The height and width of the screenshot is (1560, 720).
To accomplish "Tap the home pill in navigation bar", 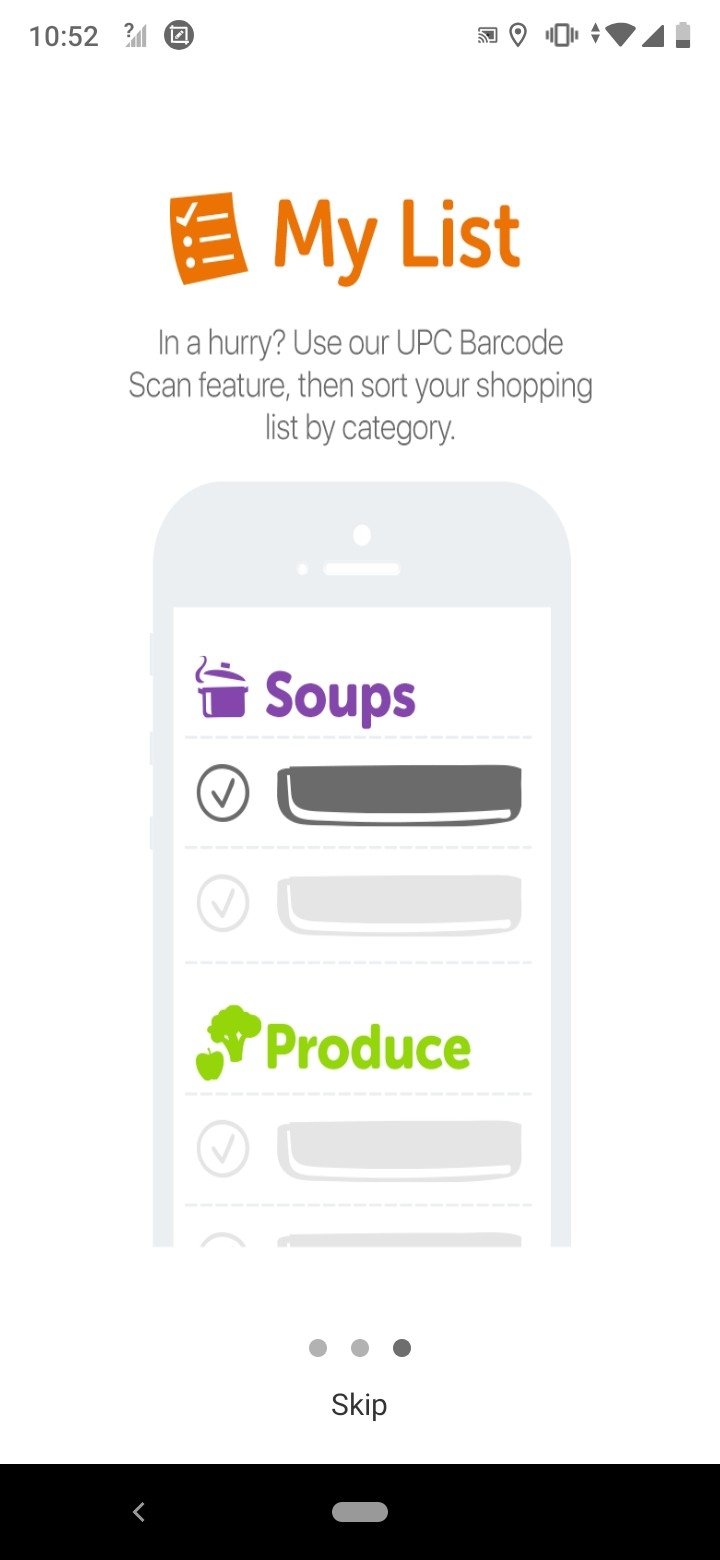I will pos(360,1512).
